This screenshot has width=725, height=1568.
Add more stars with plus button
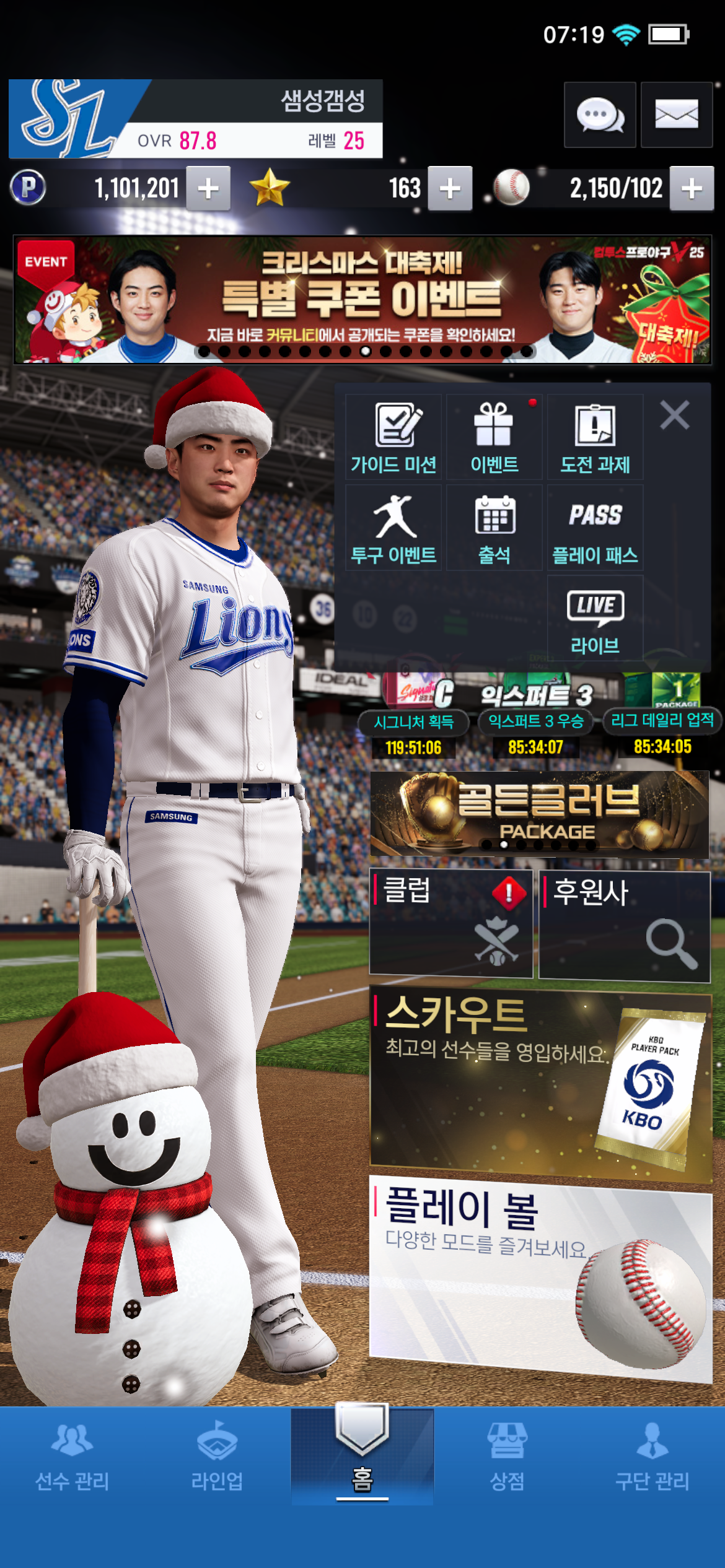click(450, 188)
